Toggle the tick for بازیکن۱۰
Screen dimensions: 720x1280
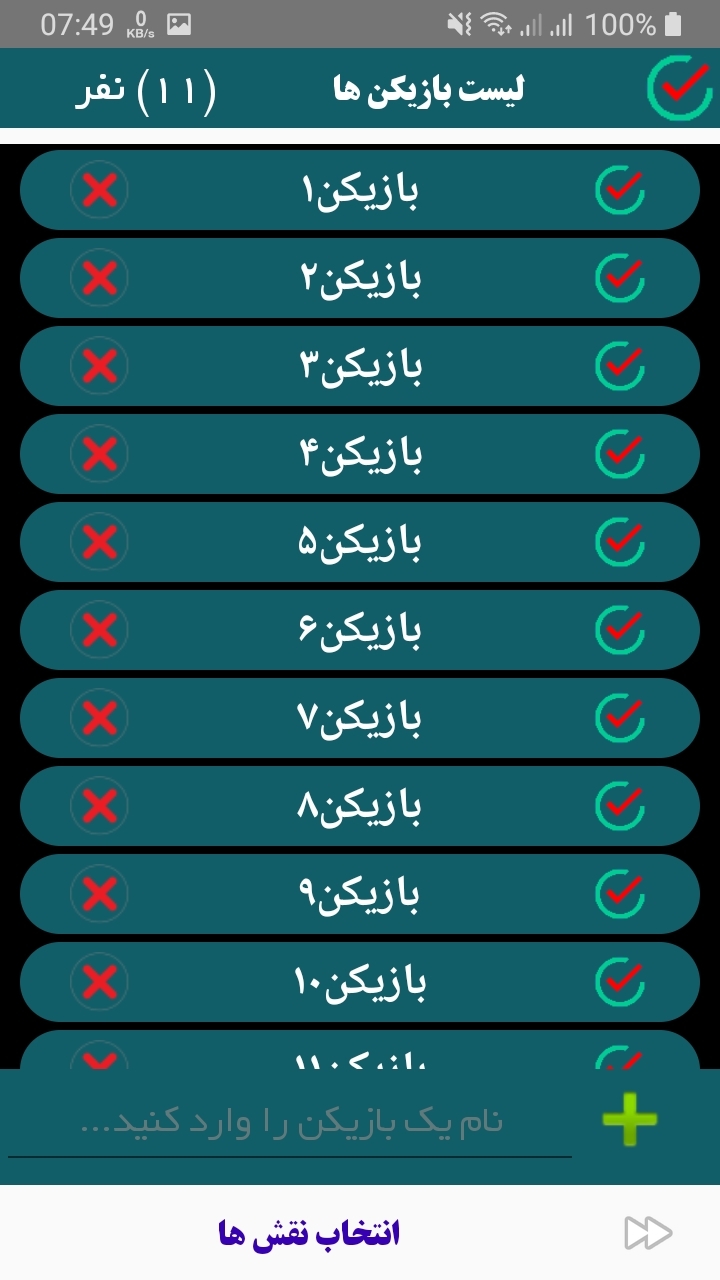tap(620, 982)
